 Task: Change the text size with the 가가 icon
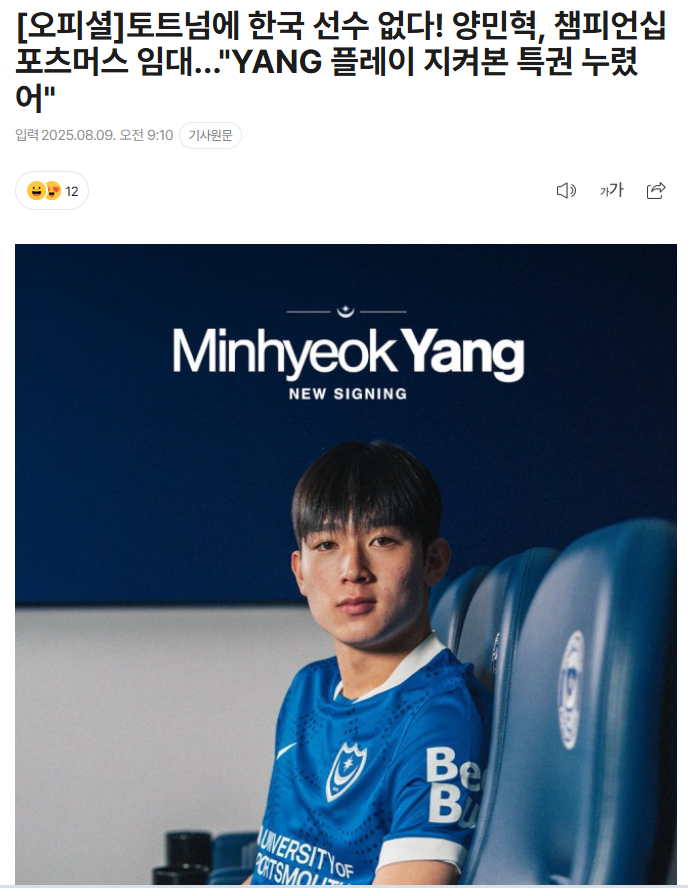(611, 190)
